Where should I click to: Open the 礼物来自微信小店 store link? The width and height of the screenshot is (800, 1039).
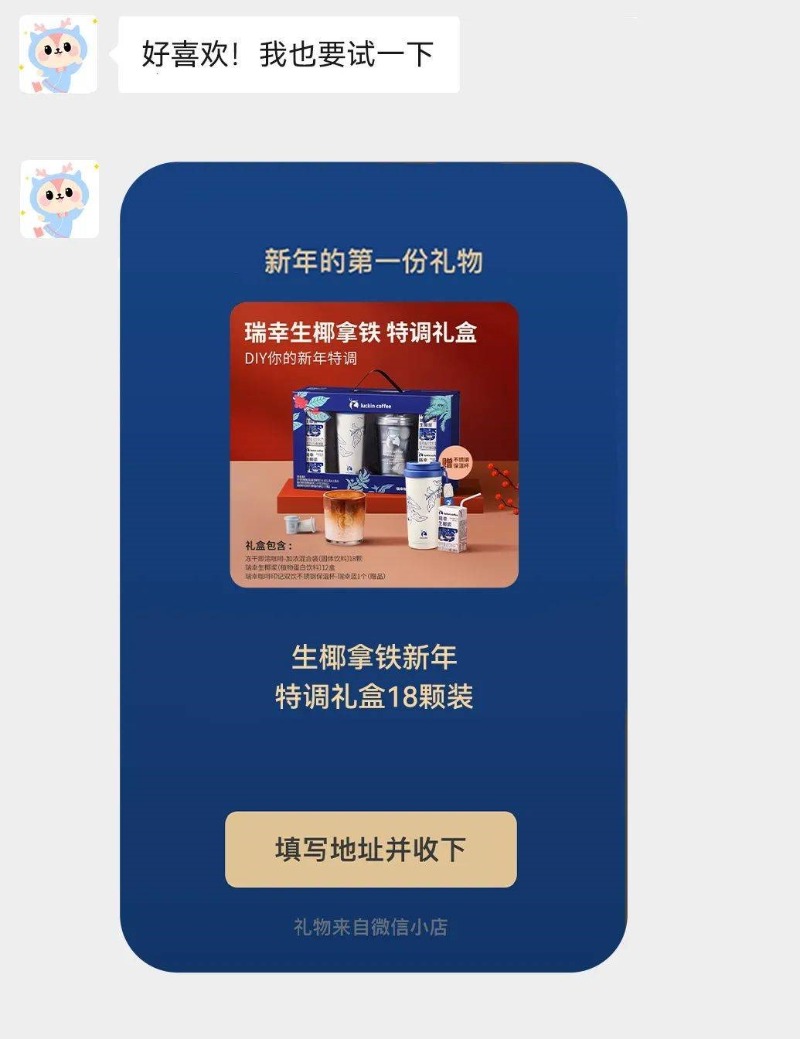pyautogui.click(x=371, y=924)
